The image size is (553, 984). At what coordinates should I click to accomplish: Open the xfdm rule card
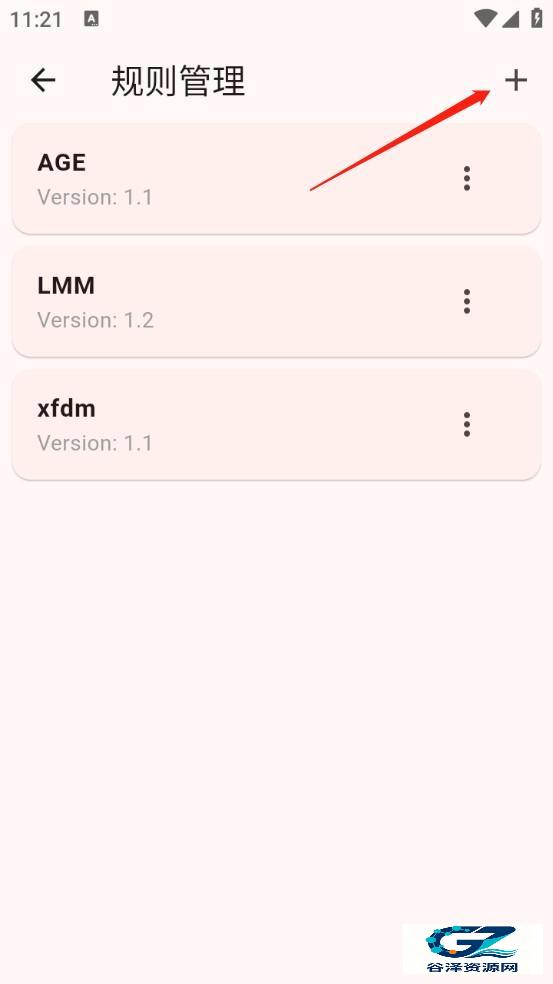click(x=276, y=425)
